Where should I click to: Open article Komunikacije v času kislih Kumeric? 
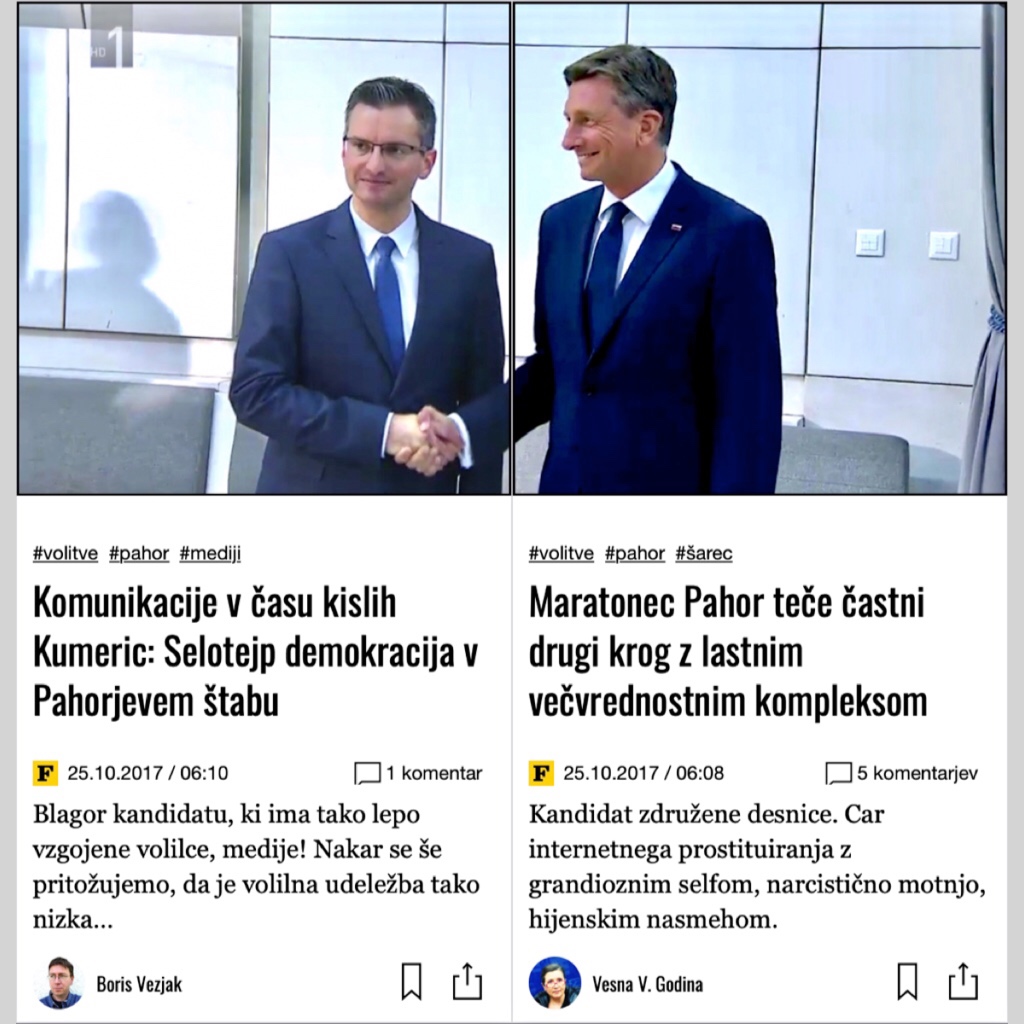point(255,652)
